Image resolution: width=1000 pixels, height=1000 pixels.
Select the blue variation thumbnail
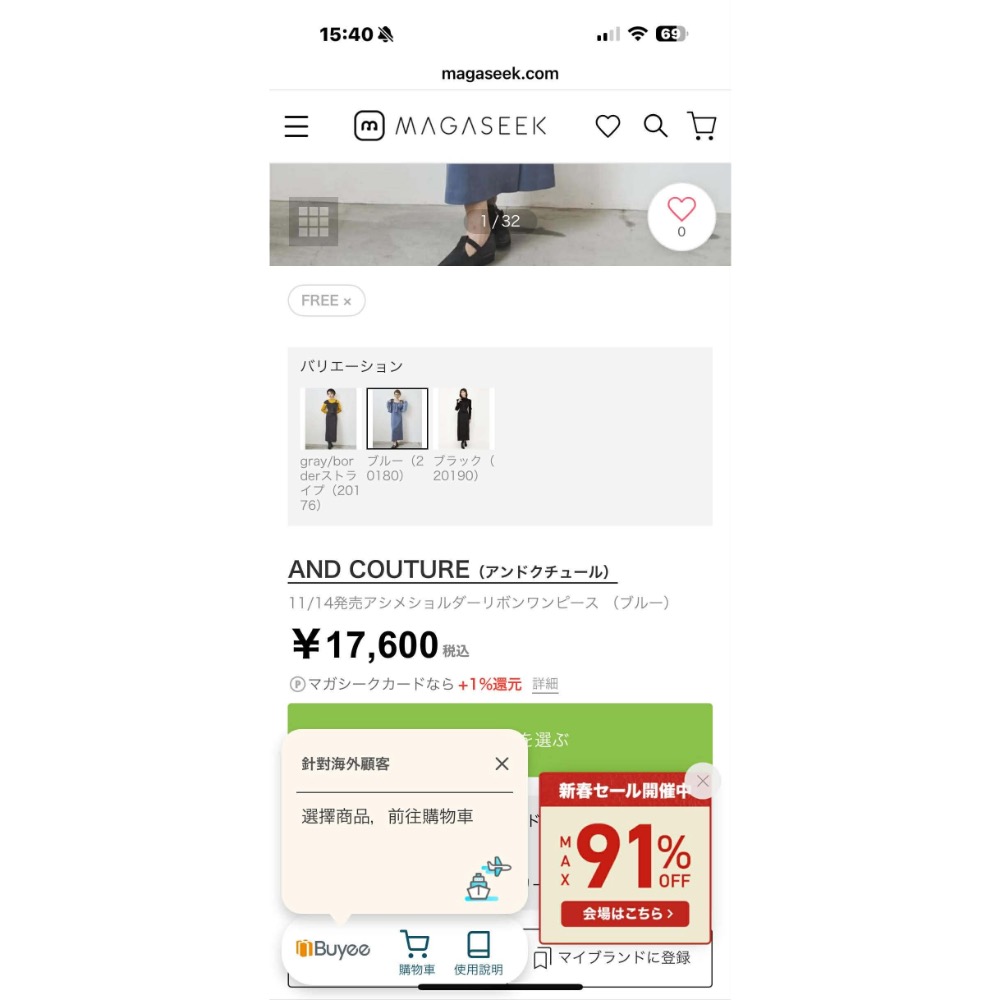click(x=397, y=419)
